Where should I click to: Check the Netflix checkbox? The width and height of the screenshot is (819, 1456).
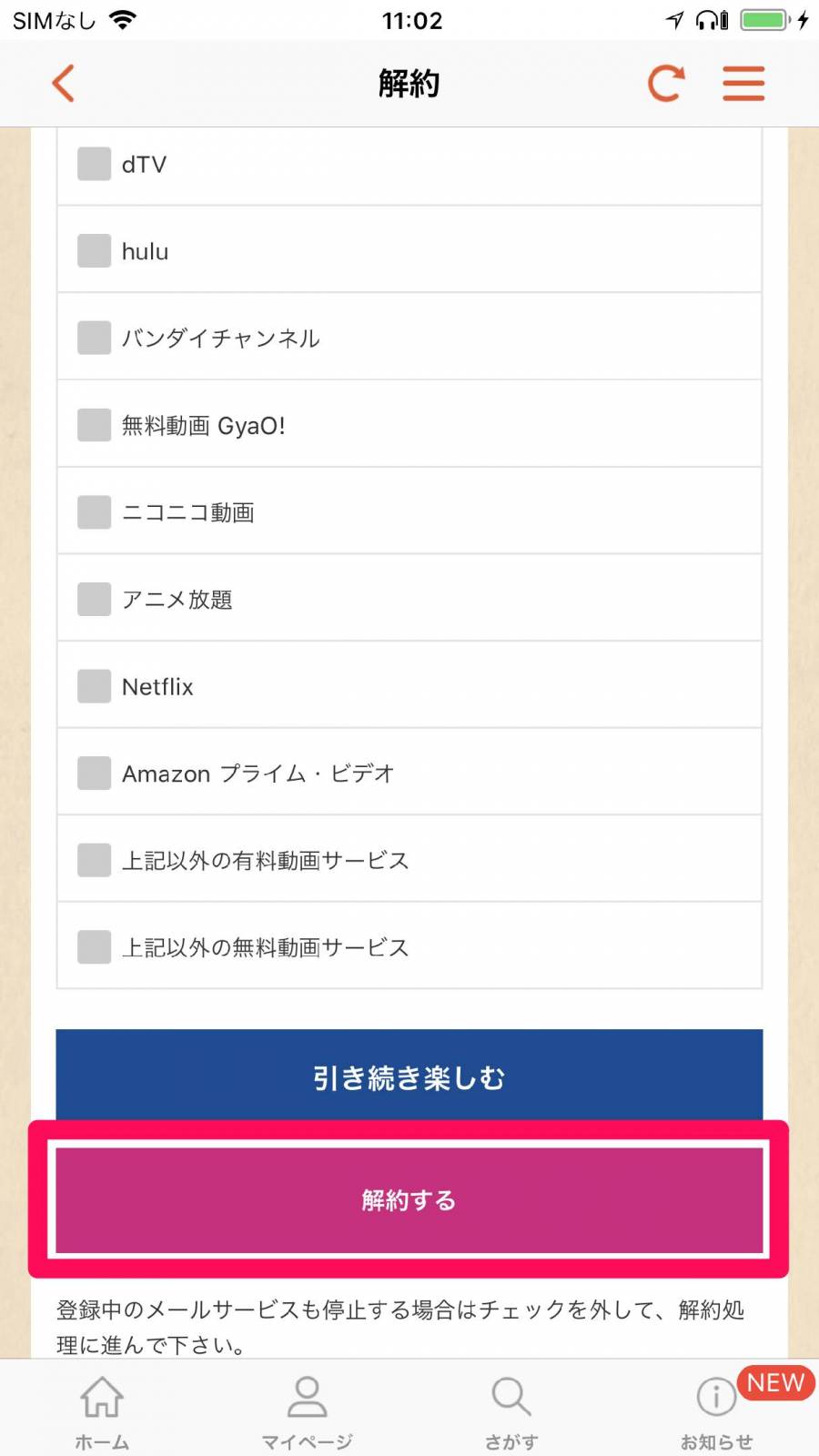(94, 686)
